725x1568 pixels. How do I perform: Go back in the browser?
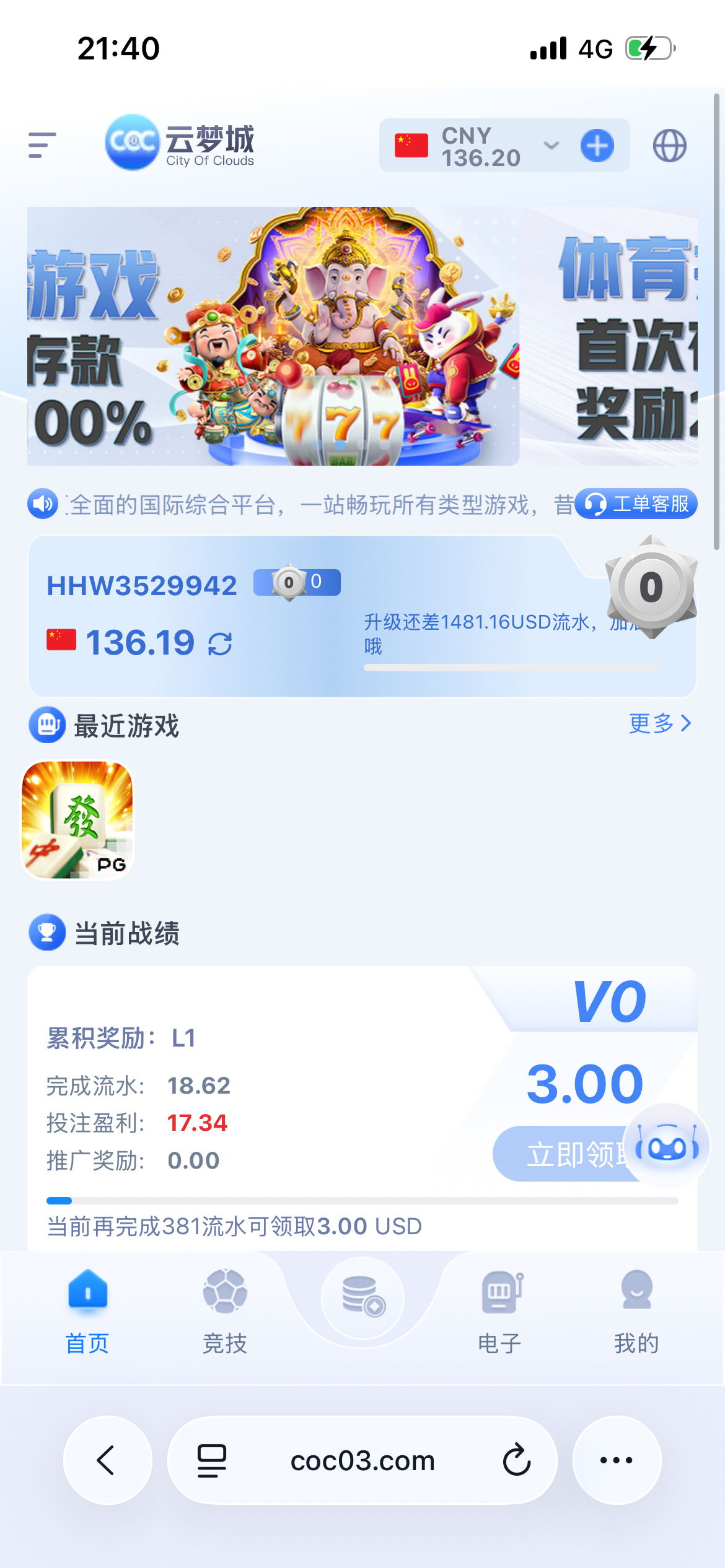click(x=107, y=1460)
